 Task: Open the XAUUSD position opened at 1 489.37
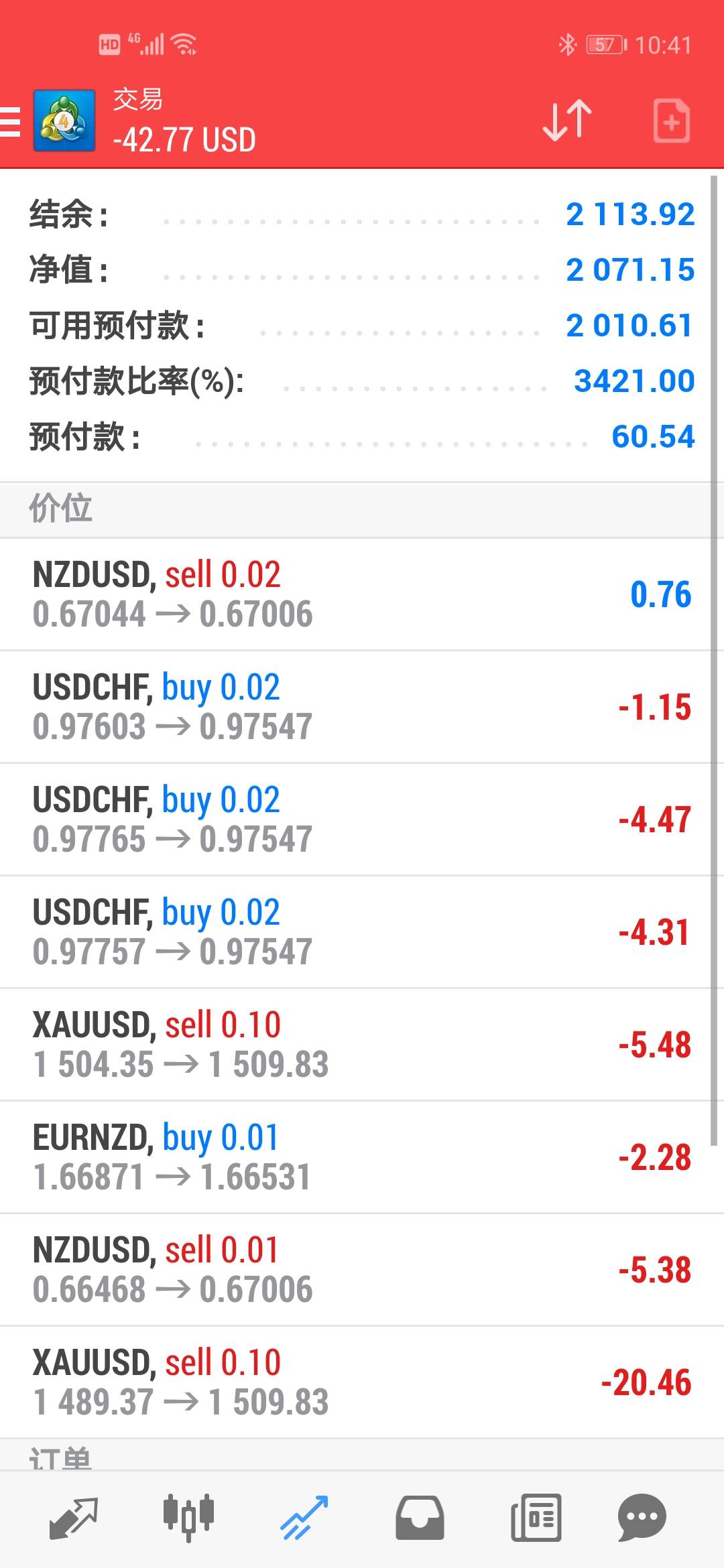(362, 1382)
